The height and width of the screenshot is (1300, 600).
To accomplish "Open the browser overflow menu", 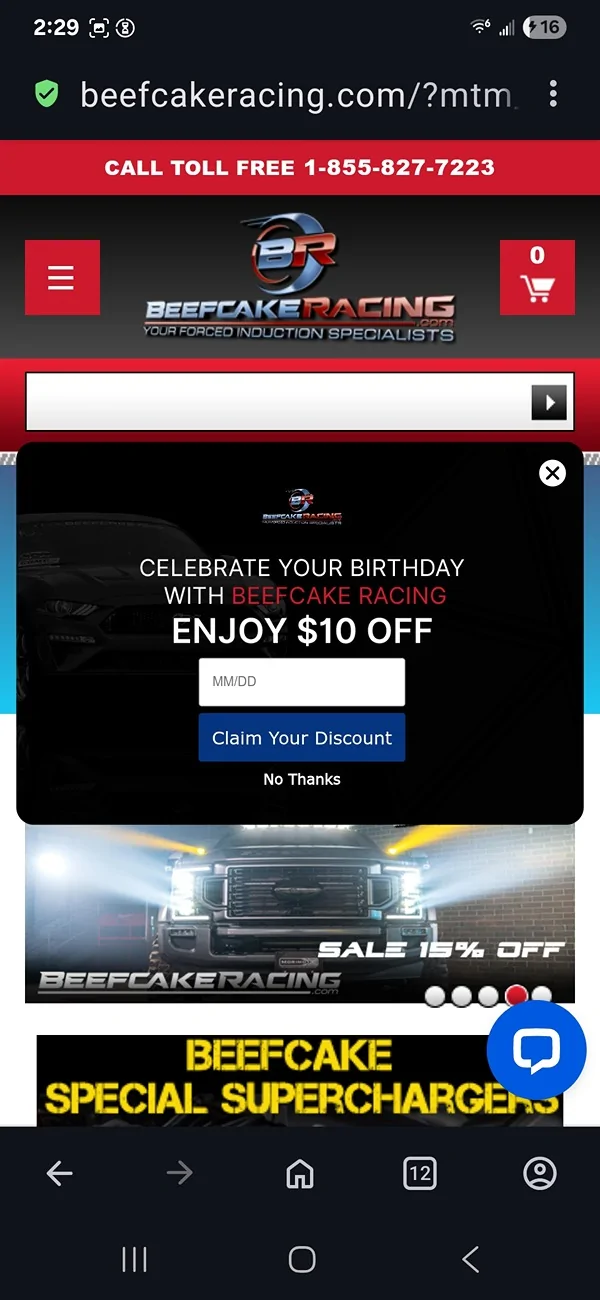I will click(x=553, y=95).
